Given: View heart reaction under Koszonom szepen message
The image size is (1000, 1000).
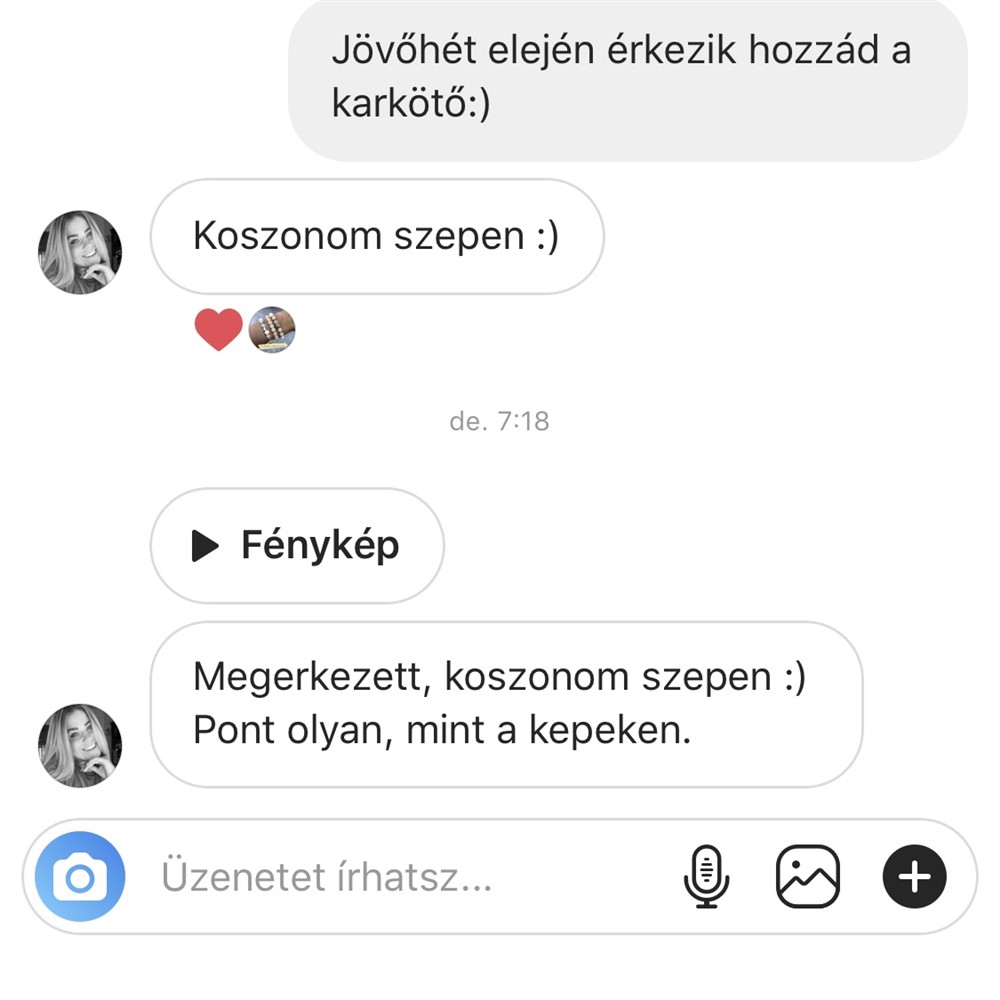Looking at the screenshot, I should tap(219, 330).
